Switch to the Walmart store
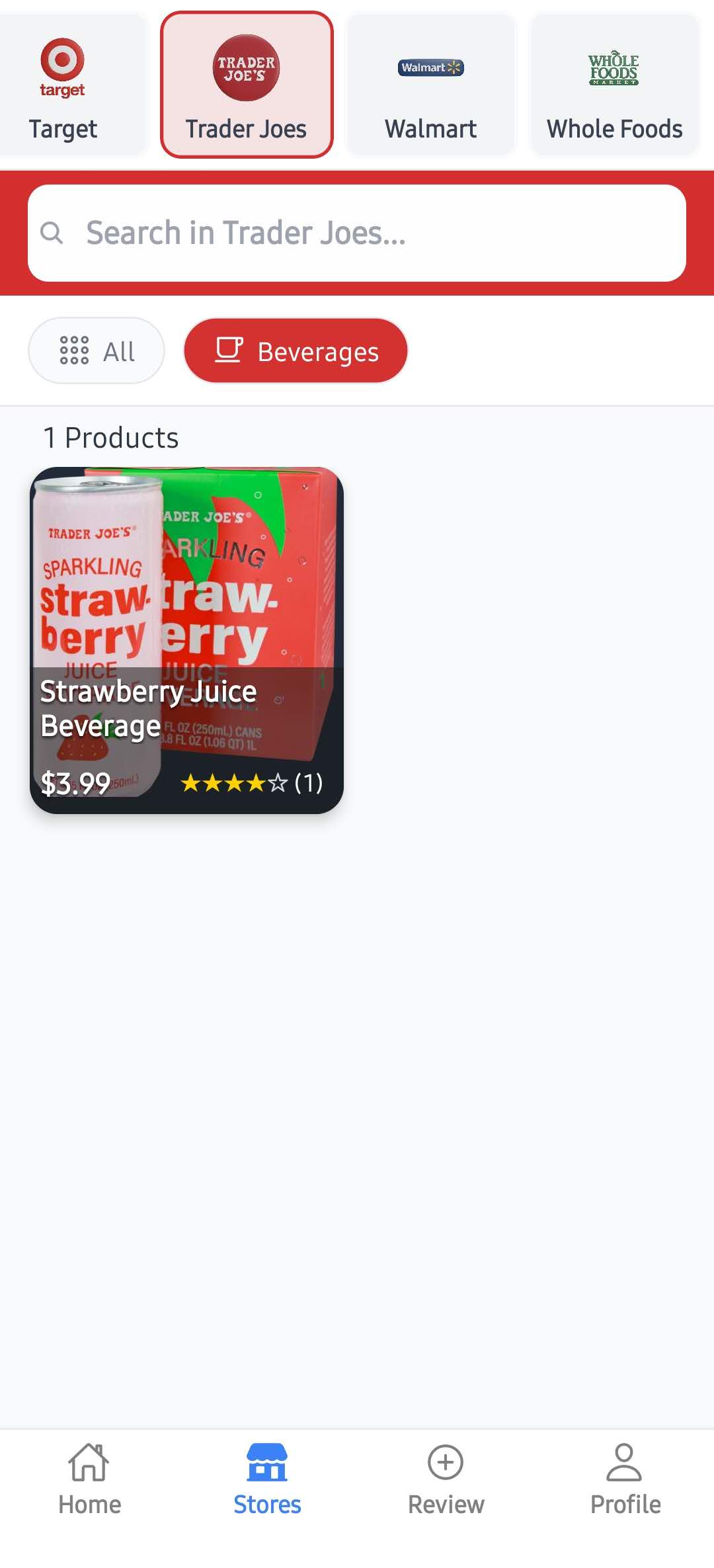This screenshot has width=714, height=1568. tap(431, 86)
